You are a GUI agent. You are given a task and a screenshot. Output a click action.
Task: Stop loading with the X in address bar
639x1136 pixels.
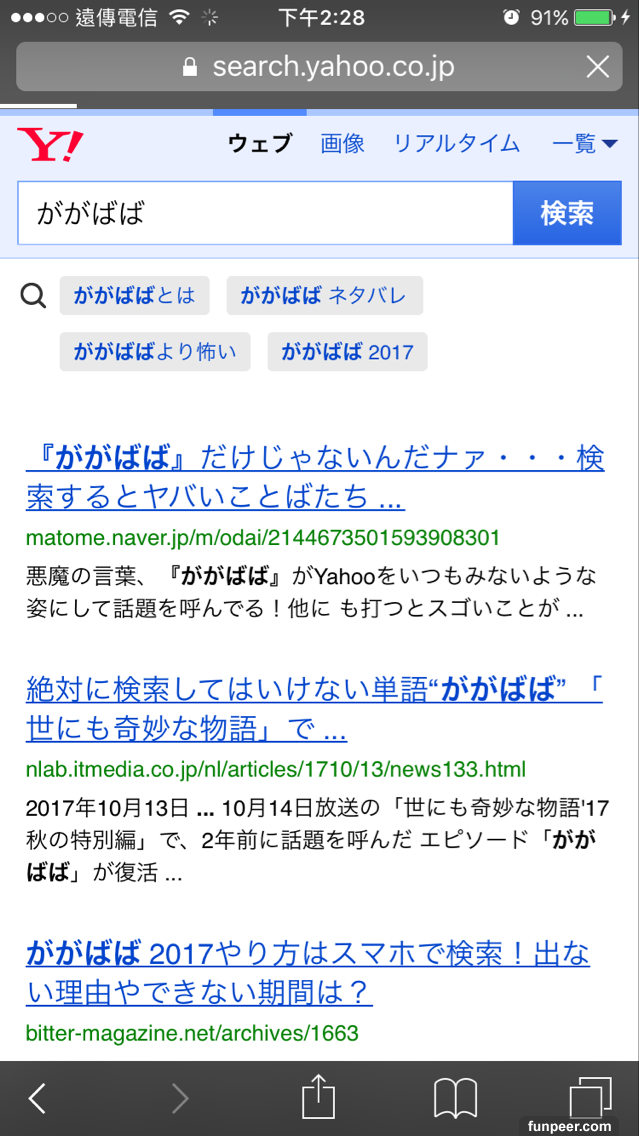597,67
